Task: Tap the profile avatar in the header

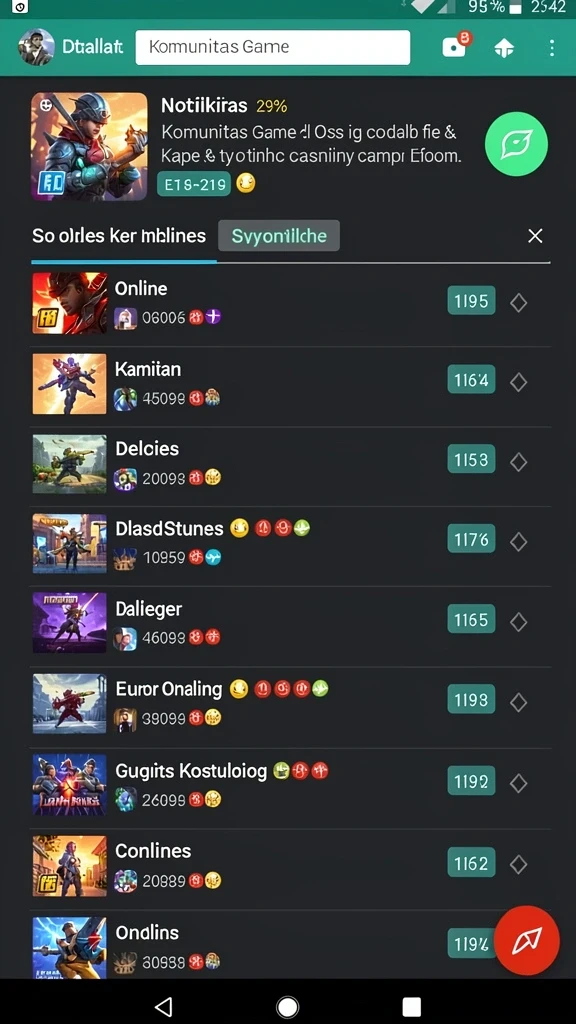Action: pyautogui.click(x=37, y=47)
